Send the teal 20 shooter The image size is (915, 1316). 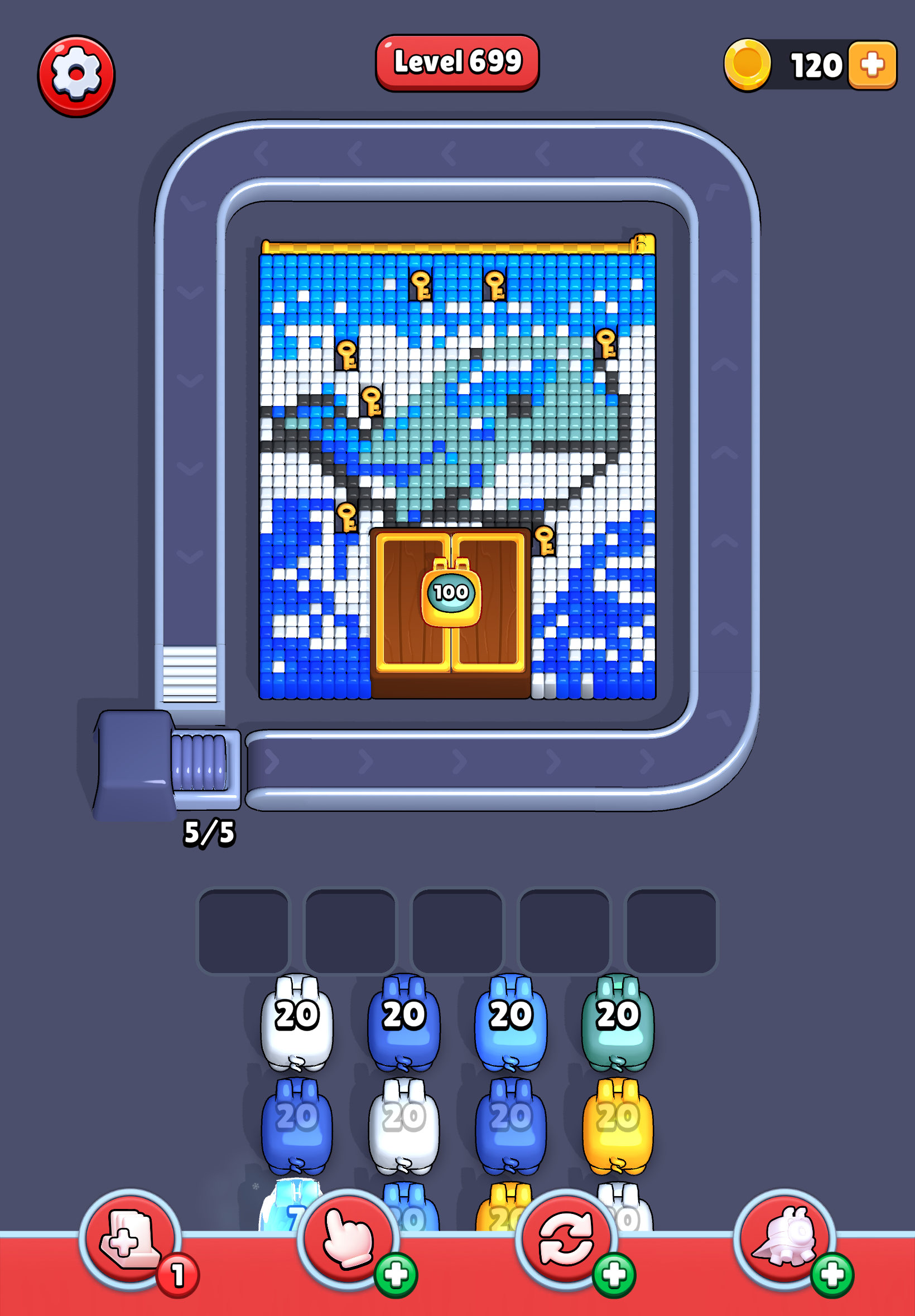click(618, 1022)
